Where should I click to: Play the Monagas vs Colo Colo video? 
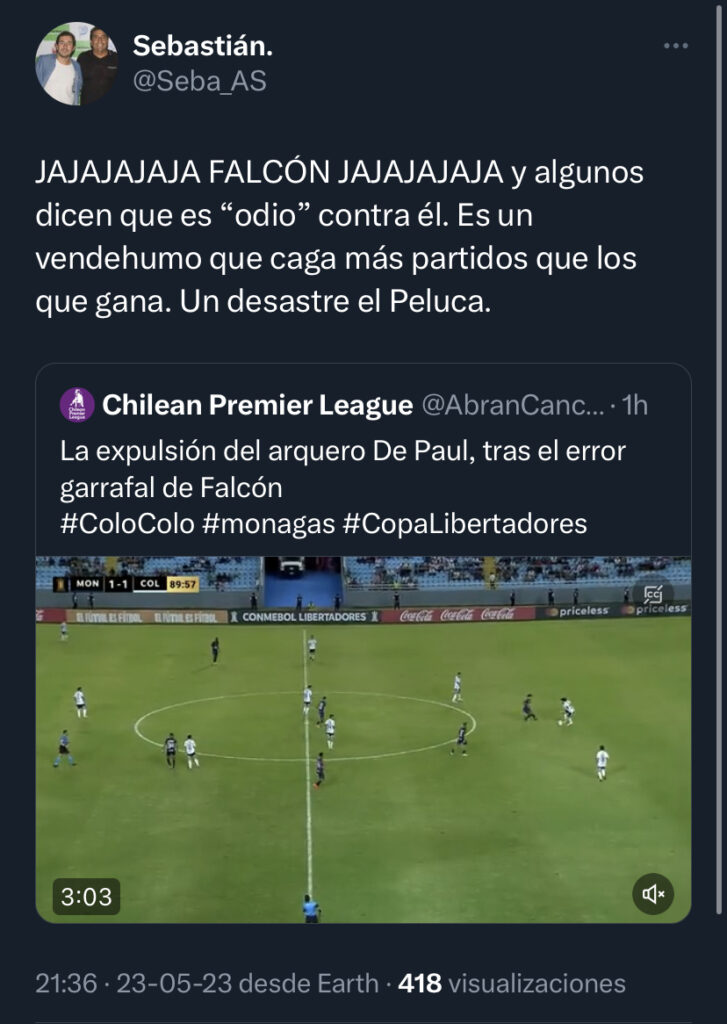pos(363,740)
